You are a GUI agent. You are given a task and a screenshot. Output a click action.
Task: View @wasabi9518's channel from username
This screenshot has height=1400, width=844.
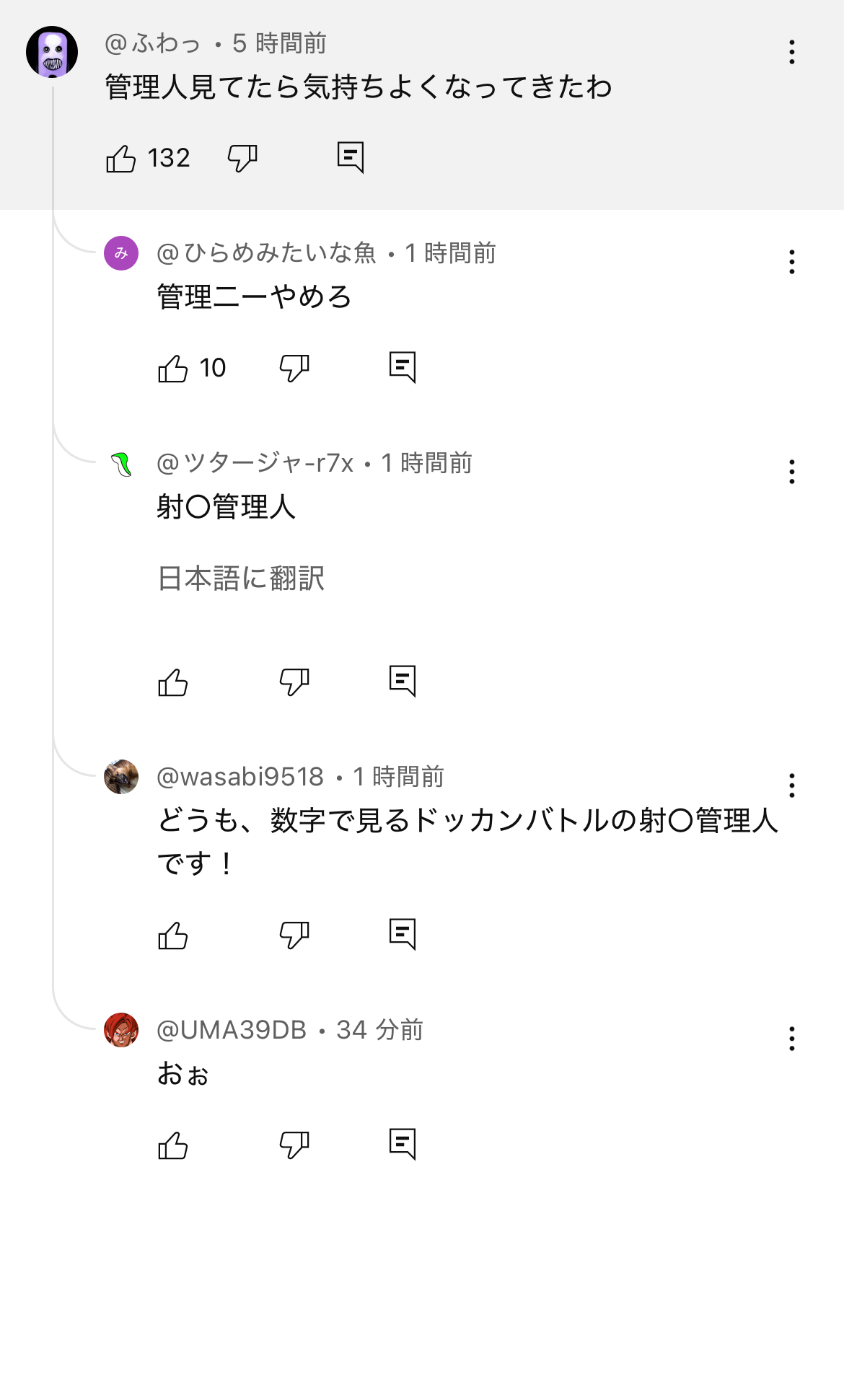[240, 777]
